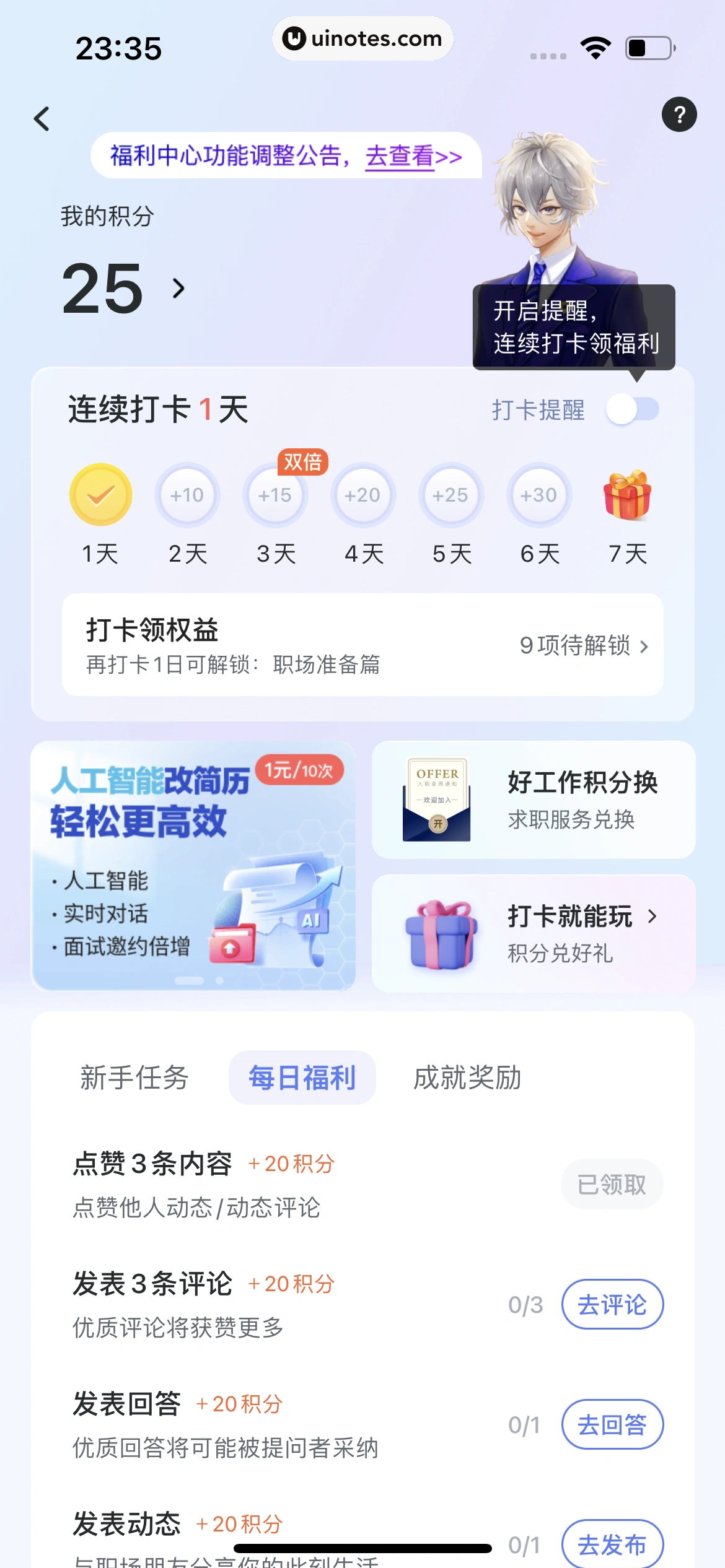
Task: Tap 去回答 for the 发表回答 task
Action: 612,1424
